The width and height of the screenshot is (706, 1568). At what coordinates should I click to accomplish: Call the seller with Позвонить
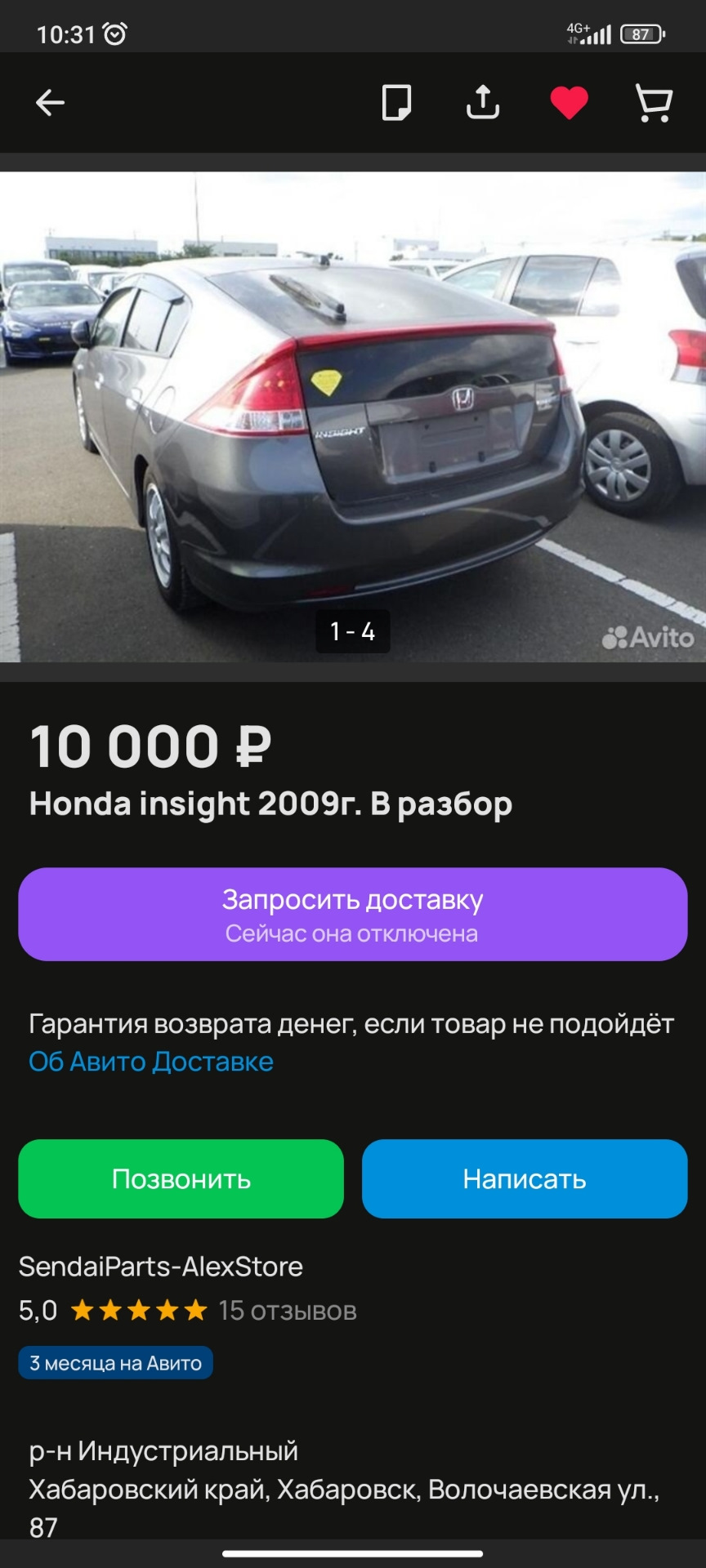point(181,1178)
